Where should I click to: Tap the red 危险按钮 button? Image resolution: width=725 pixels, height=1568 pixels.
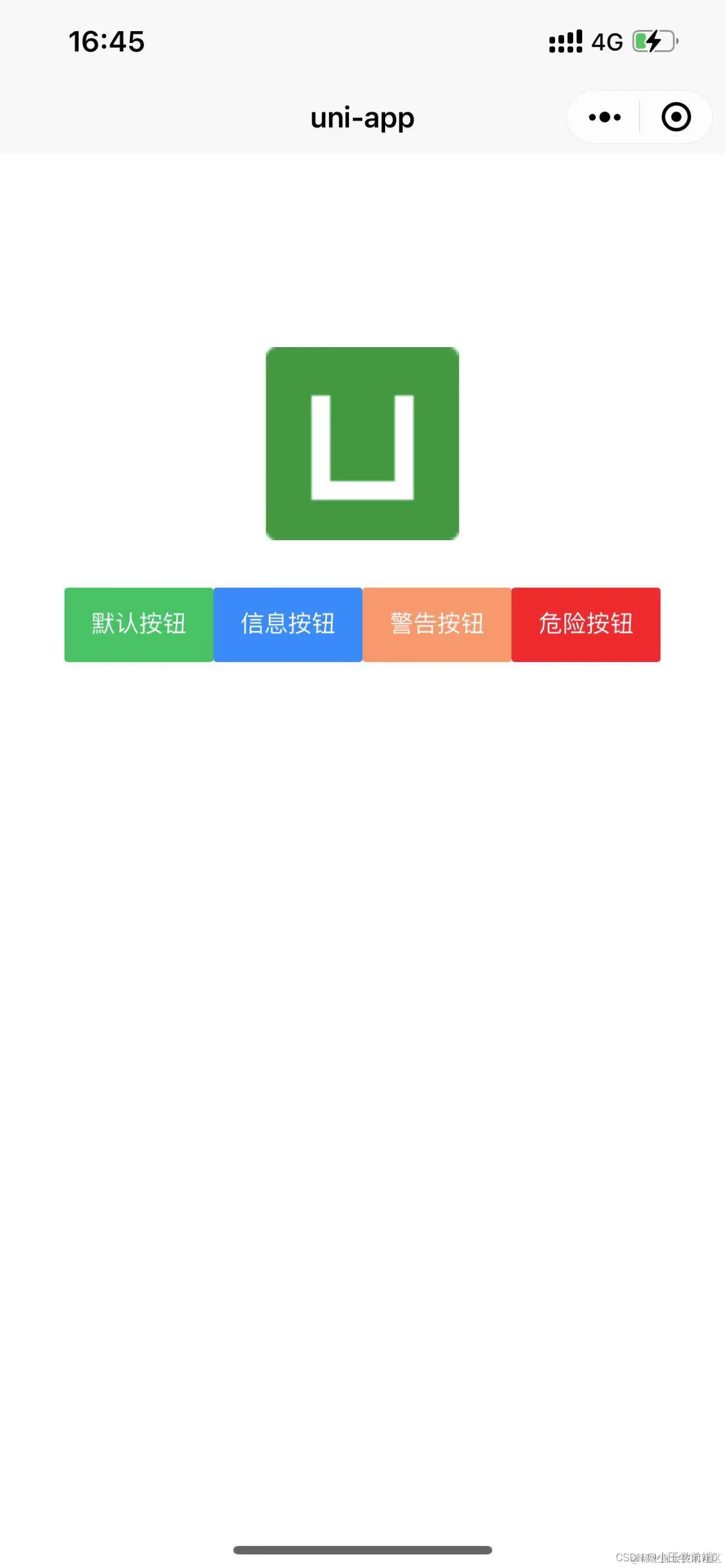586,625
